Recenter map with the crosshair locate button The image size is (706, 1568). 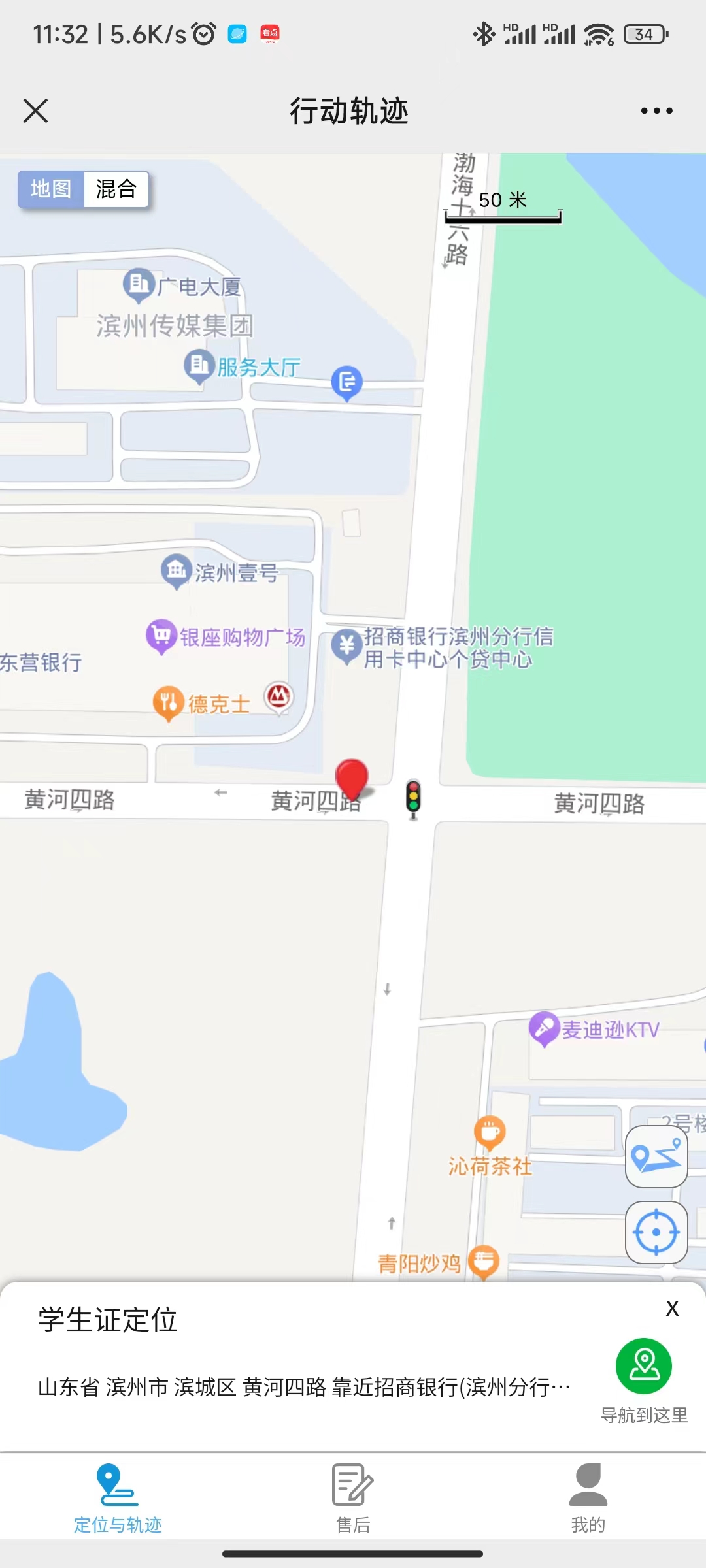point(656,1232)
